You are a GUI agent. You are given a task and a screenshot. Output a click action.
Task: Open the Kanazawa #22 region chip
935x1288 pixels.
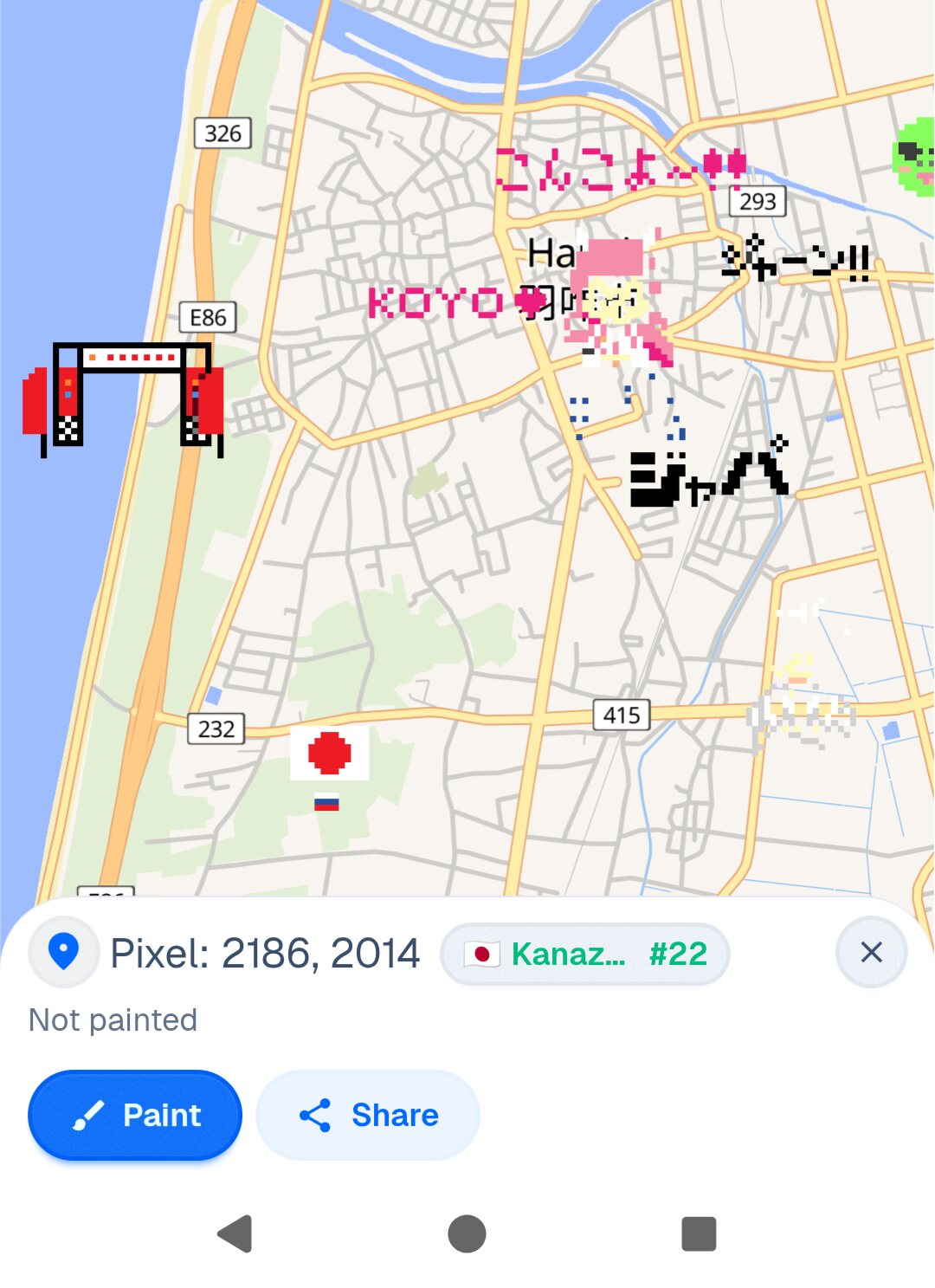coord(585,955)
